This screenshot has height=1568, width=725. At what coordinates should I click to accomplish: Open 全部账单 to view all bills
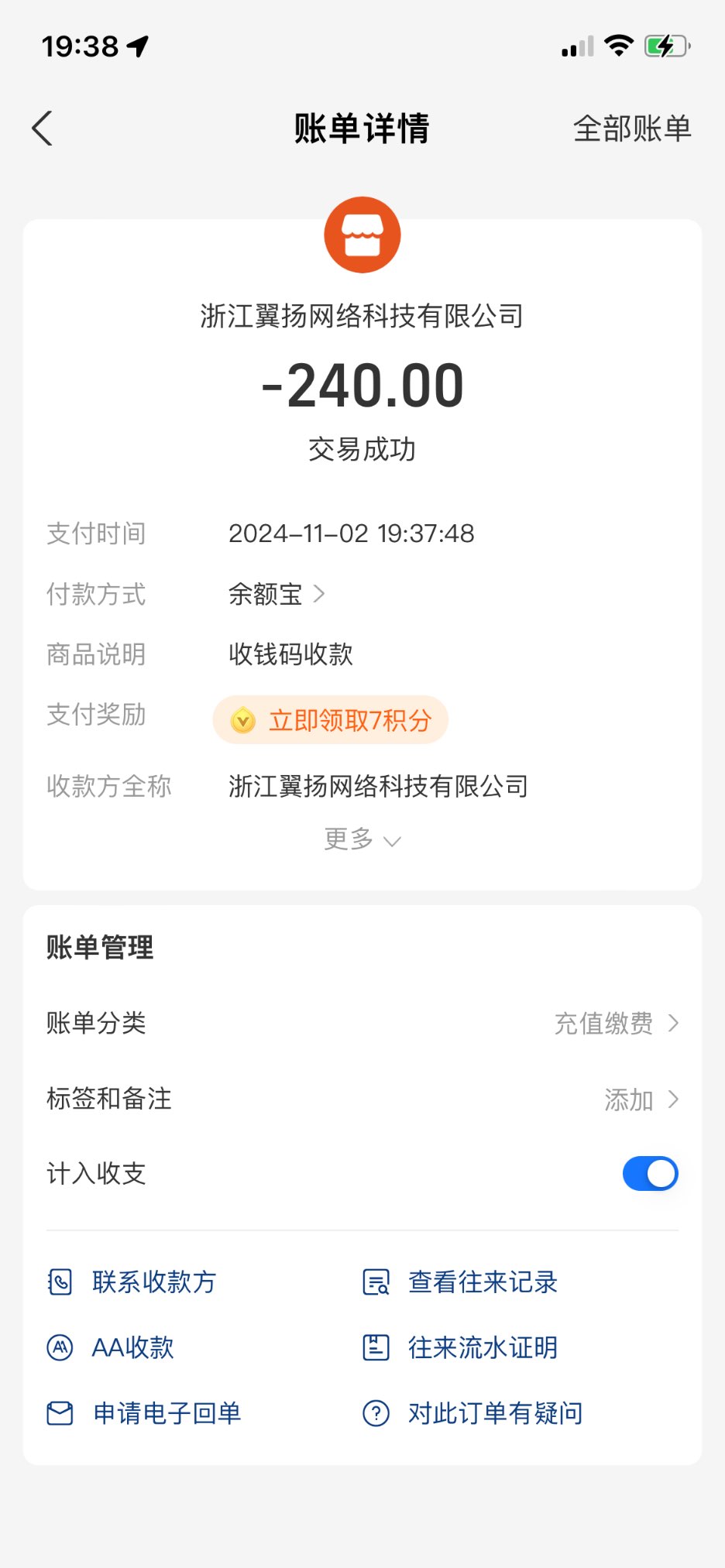point(631,129)
